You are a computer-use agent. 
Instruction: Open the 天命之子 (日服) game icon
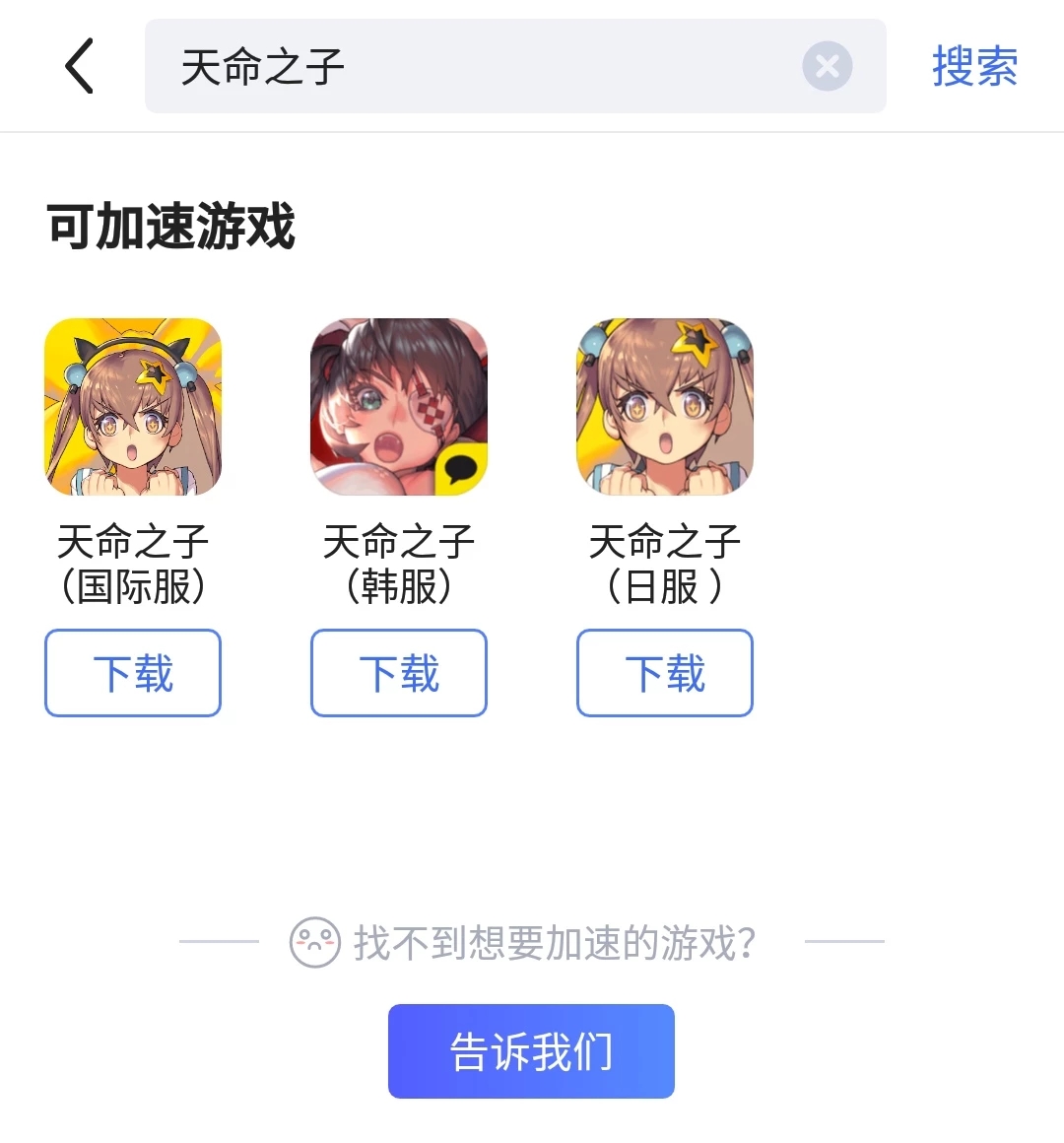tap(664, 407)
